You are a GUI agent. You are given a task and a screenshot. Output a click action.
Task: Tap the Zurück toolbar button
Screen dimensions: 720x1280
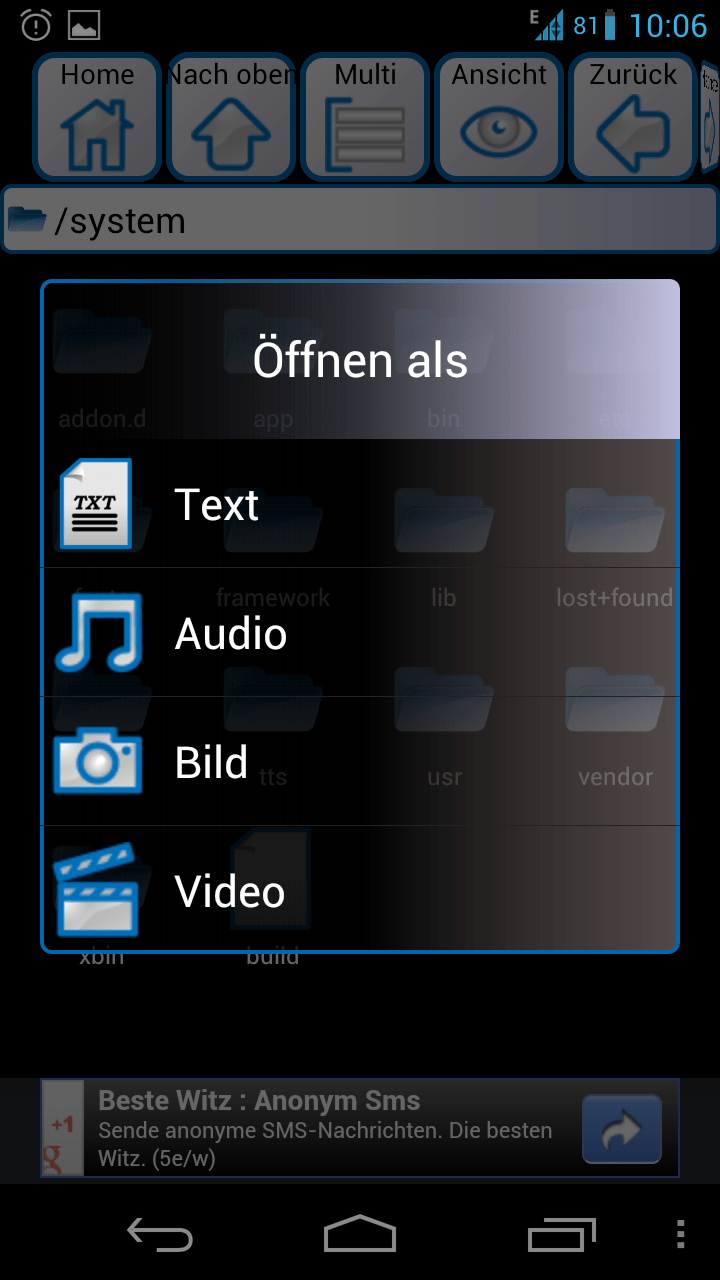click(x=633, y=117)
